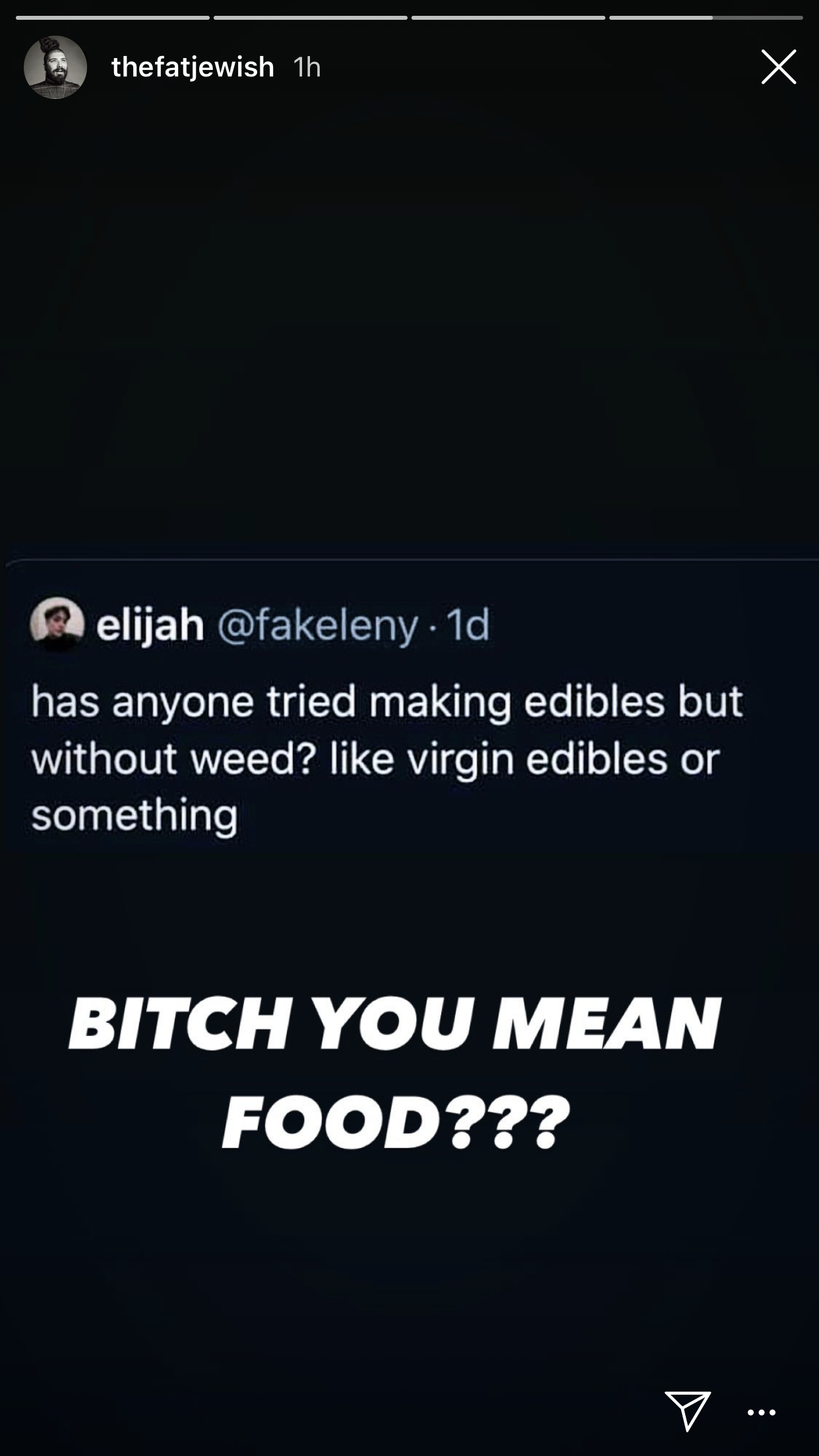Close the story viewer
Viewport: 819px width, 1456px height.
778,67
